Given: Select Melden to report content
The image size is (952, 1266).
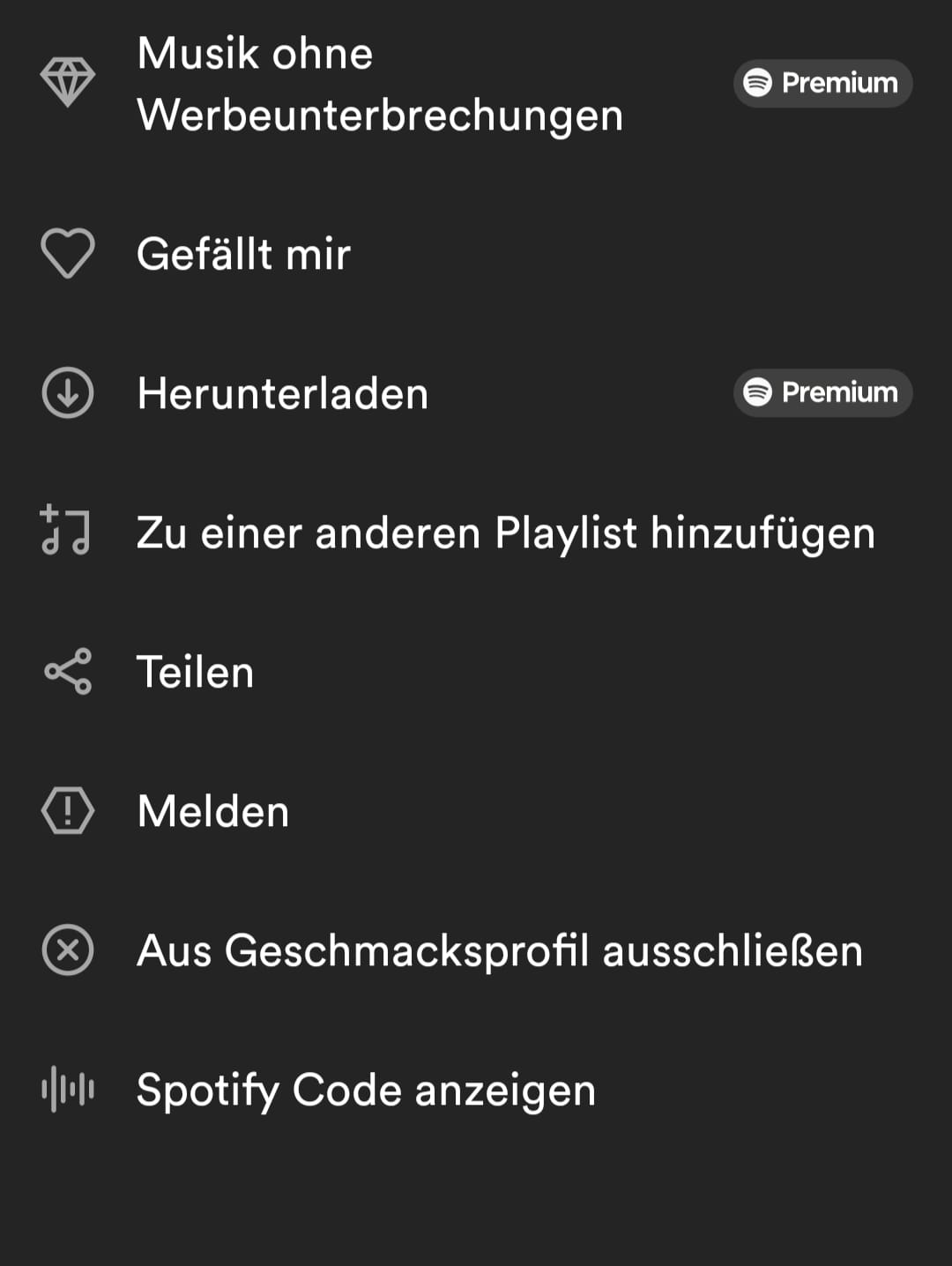Looking at the screenshot, I should [212, 811].
